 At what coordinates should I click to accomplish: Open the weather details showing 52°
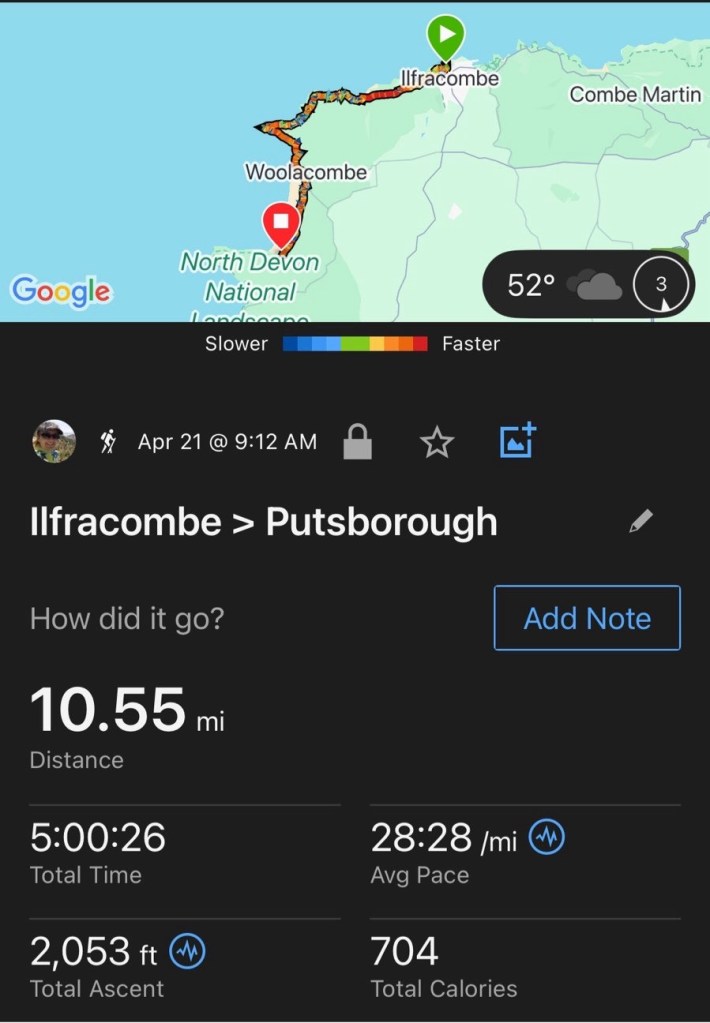pos(587,285)
